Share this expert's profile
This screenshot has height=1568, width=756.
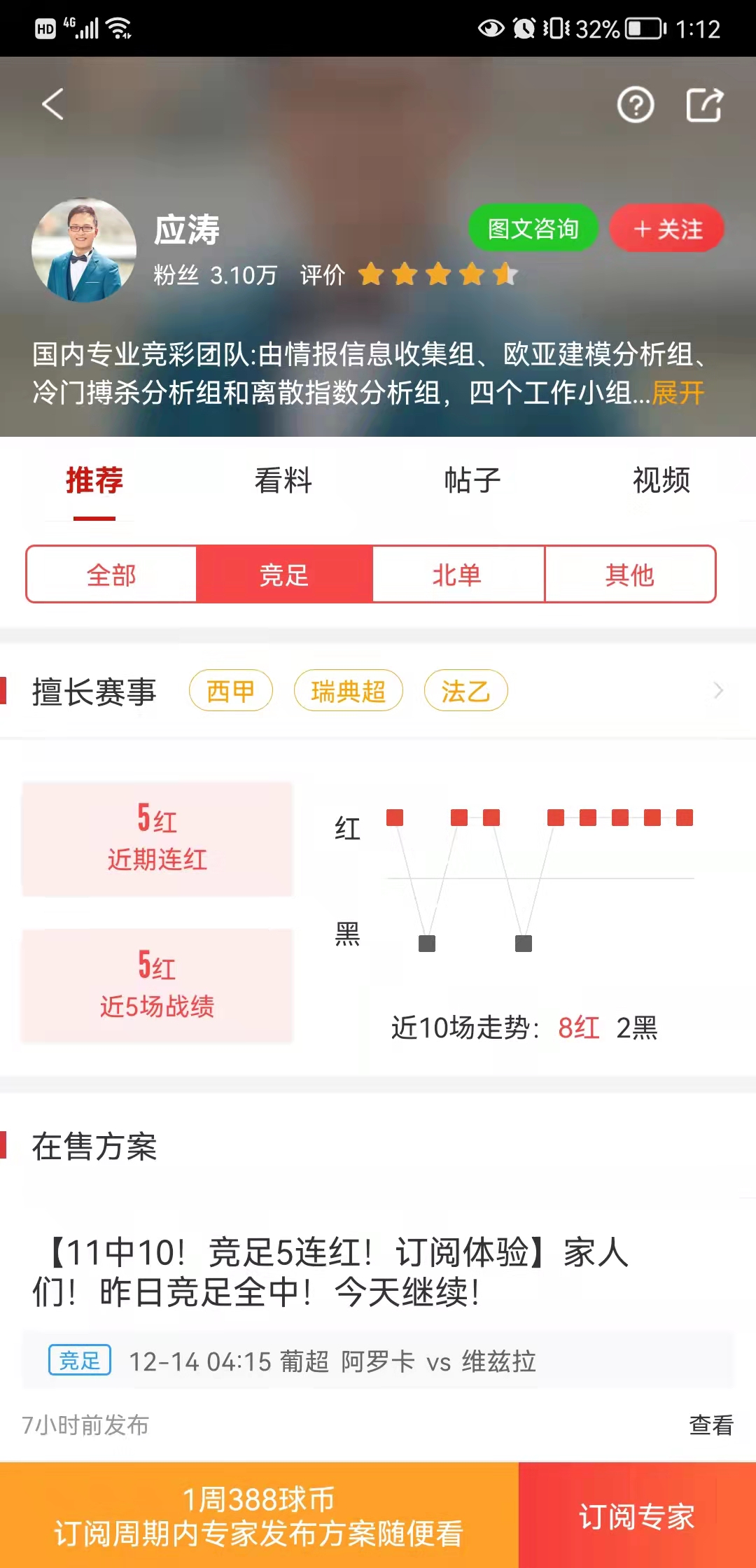click(x=703, y=106)
